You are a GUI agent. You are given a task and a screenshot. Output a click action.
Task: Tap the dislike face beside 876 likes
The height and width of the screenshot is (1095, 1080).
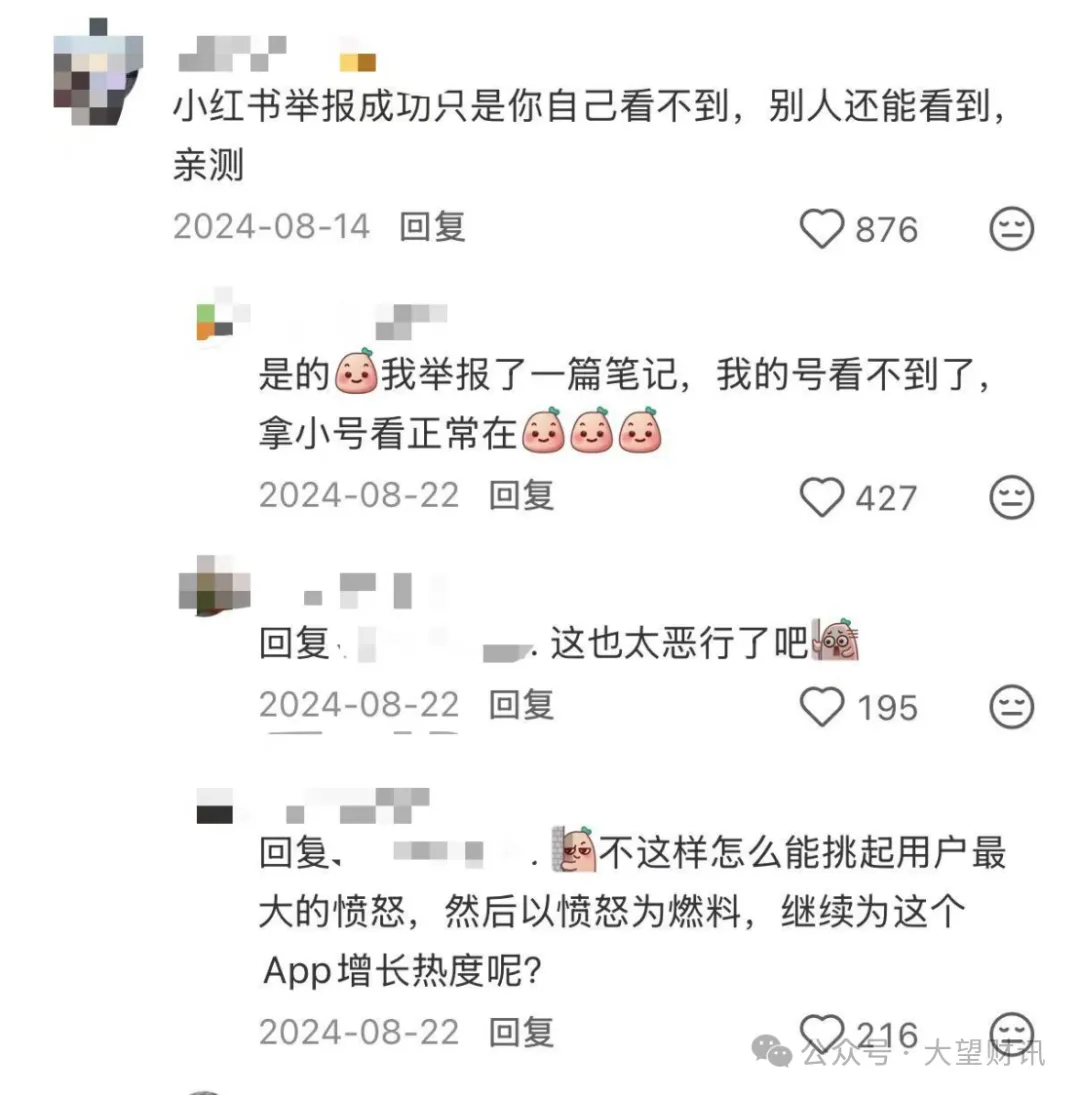coord(1011,230)
